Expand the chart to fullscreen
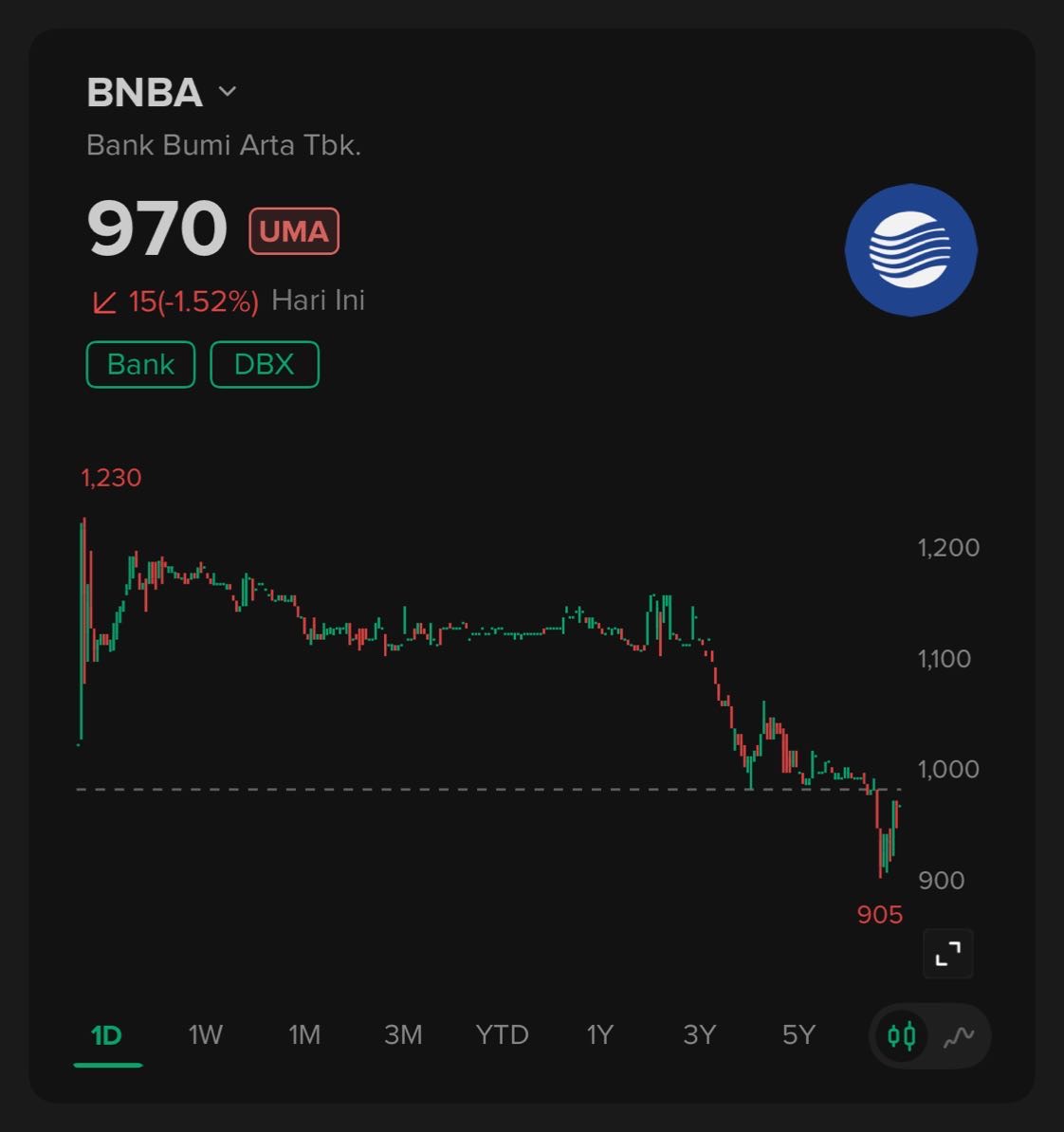The width and height of the screenshot is (1064, 1132). 948,953
